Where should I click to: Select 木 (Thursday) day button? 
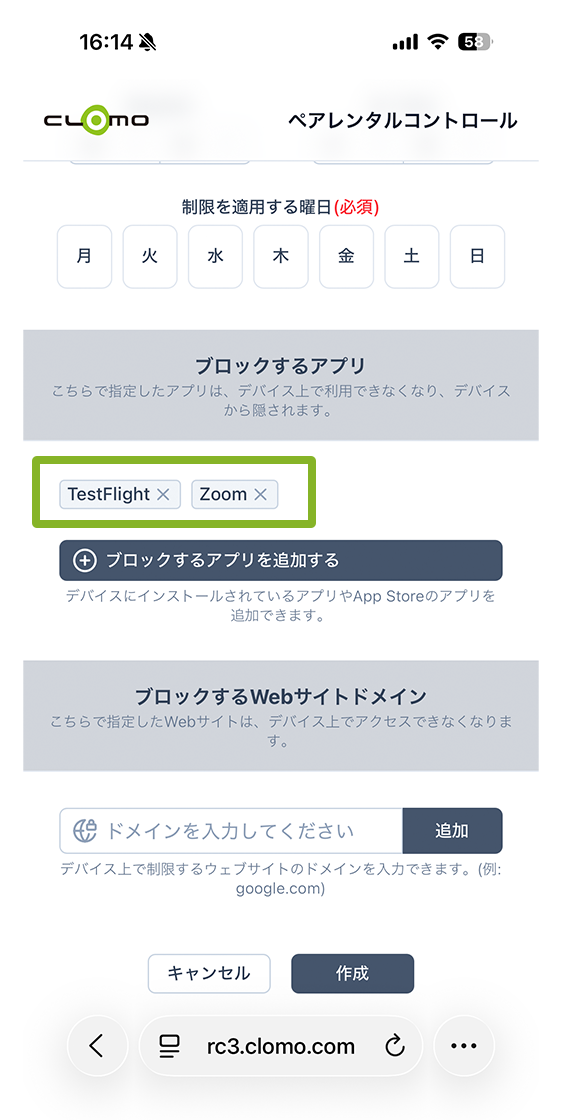281,256
